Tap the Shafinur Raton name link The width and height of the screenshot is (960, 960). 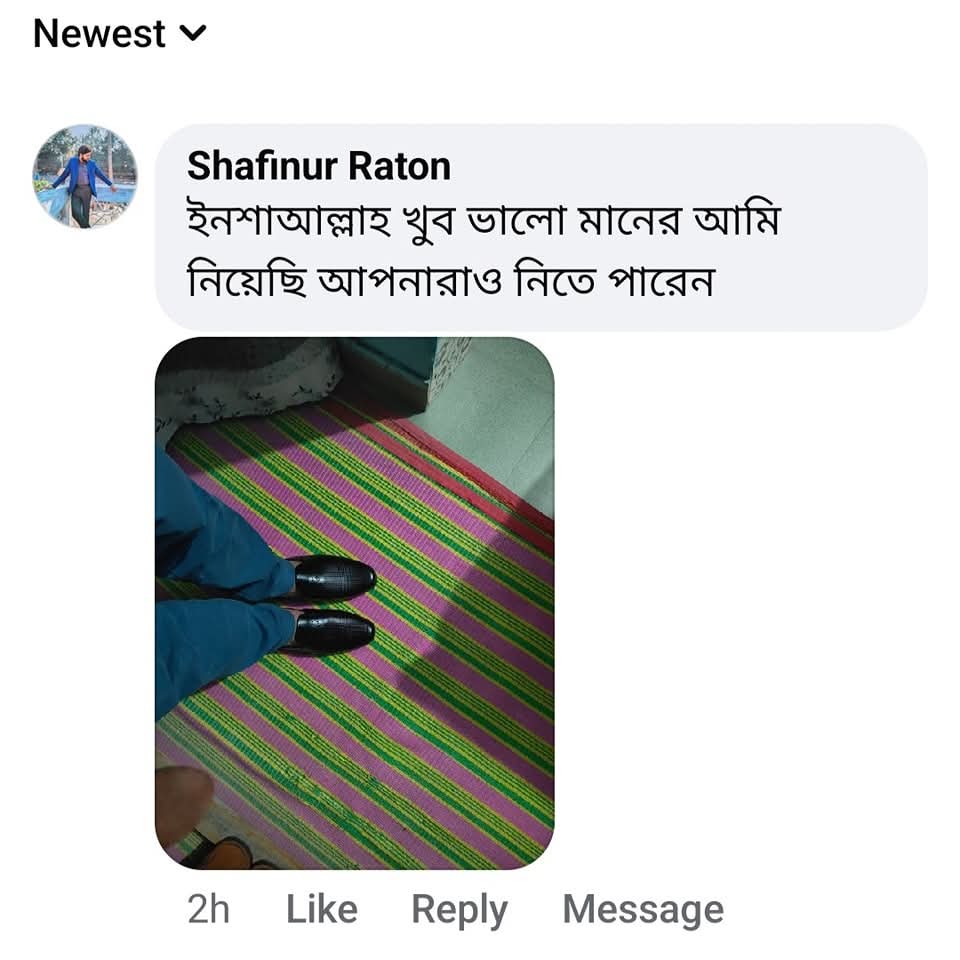coord(319,165)
